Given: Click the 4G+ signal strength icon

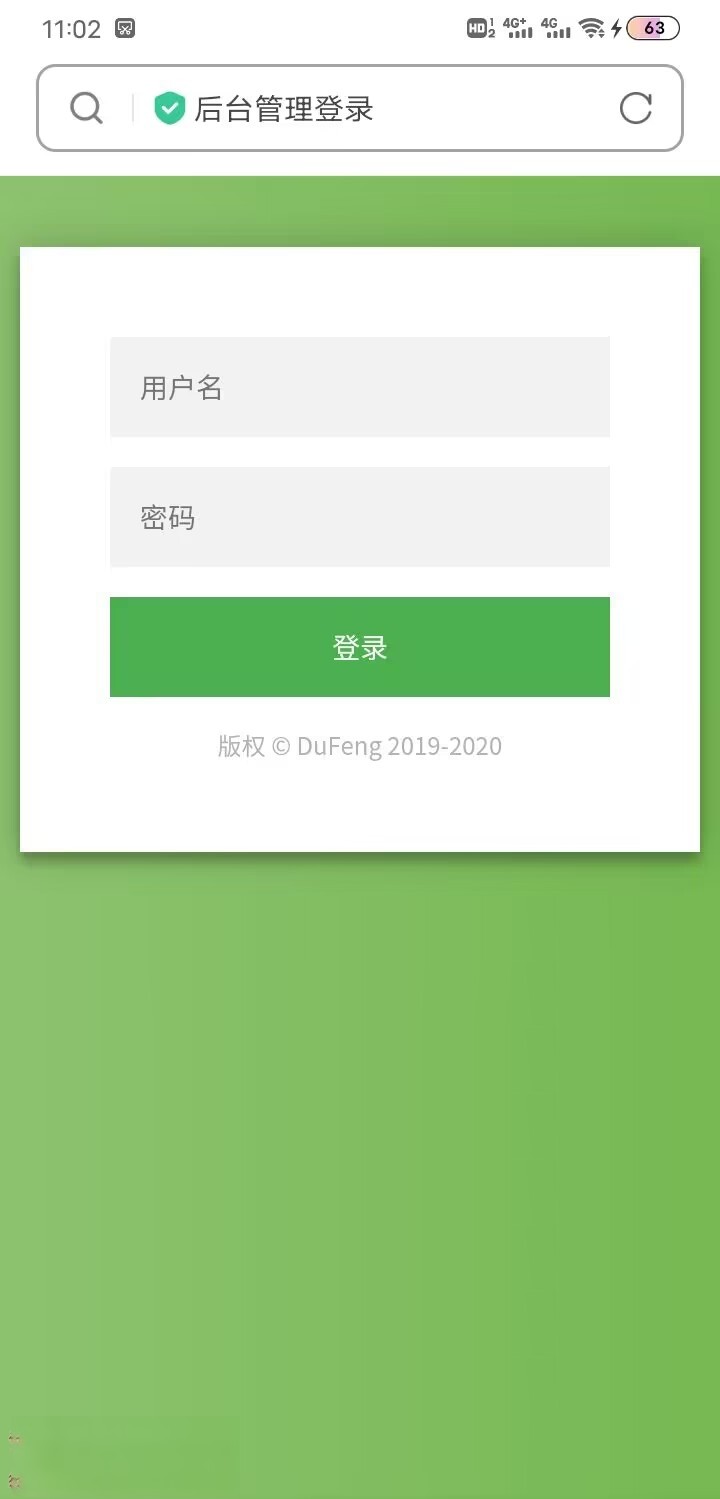Looking at the screenshot, I should tap(517, 28).
